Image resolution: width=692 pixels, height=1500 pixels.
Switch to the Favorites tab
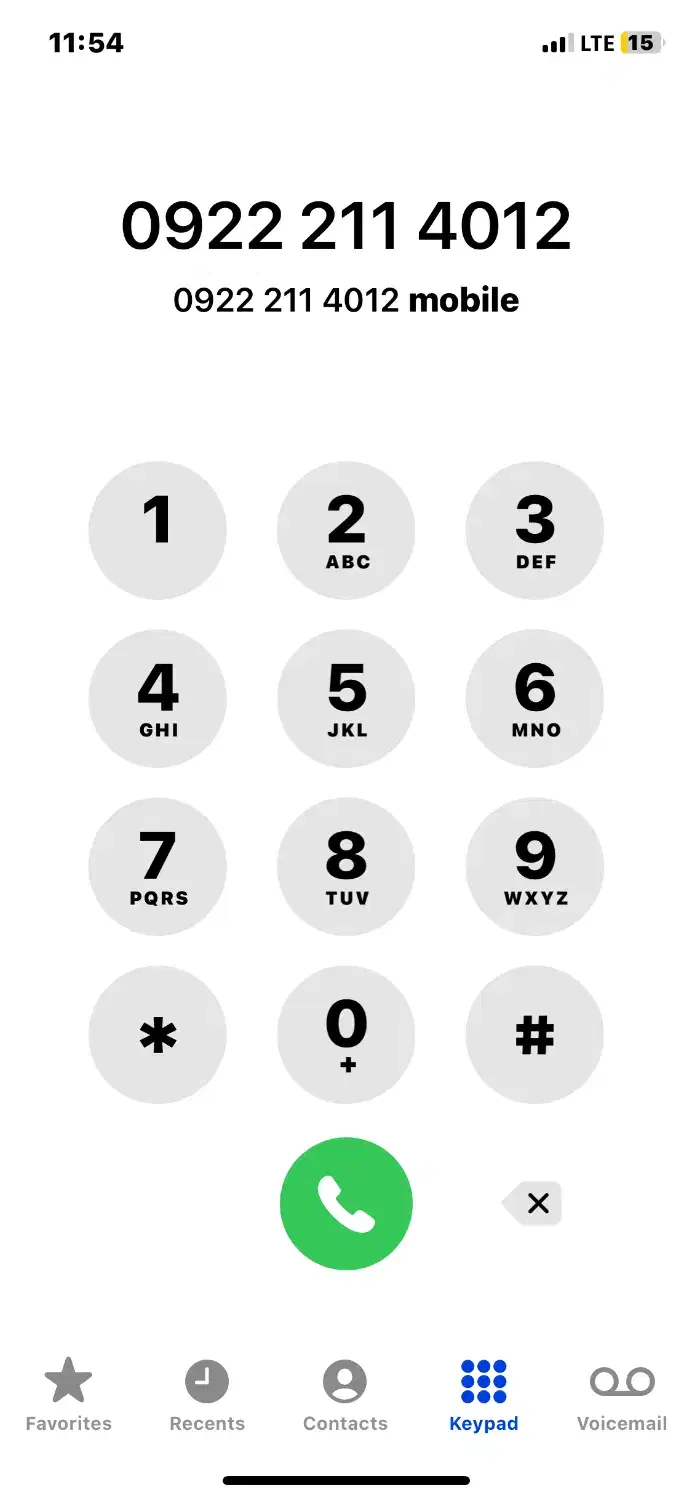(x=69, y=1395)
